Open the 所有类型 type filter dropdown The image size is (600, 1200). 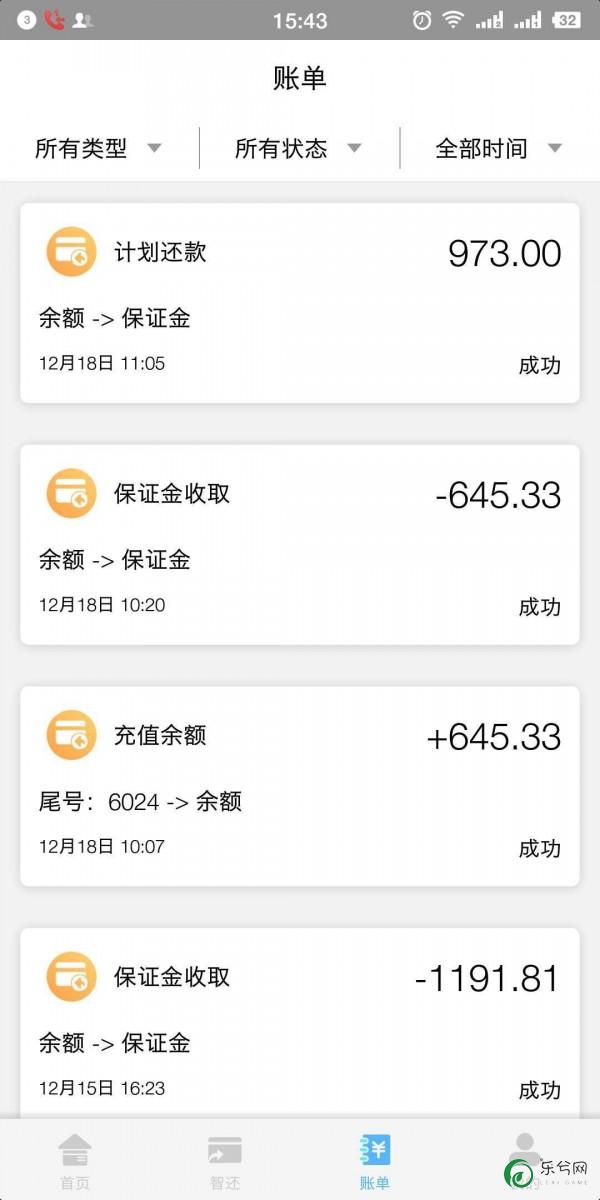pos(99,149)
